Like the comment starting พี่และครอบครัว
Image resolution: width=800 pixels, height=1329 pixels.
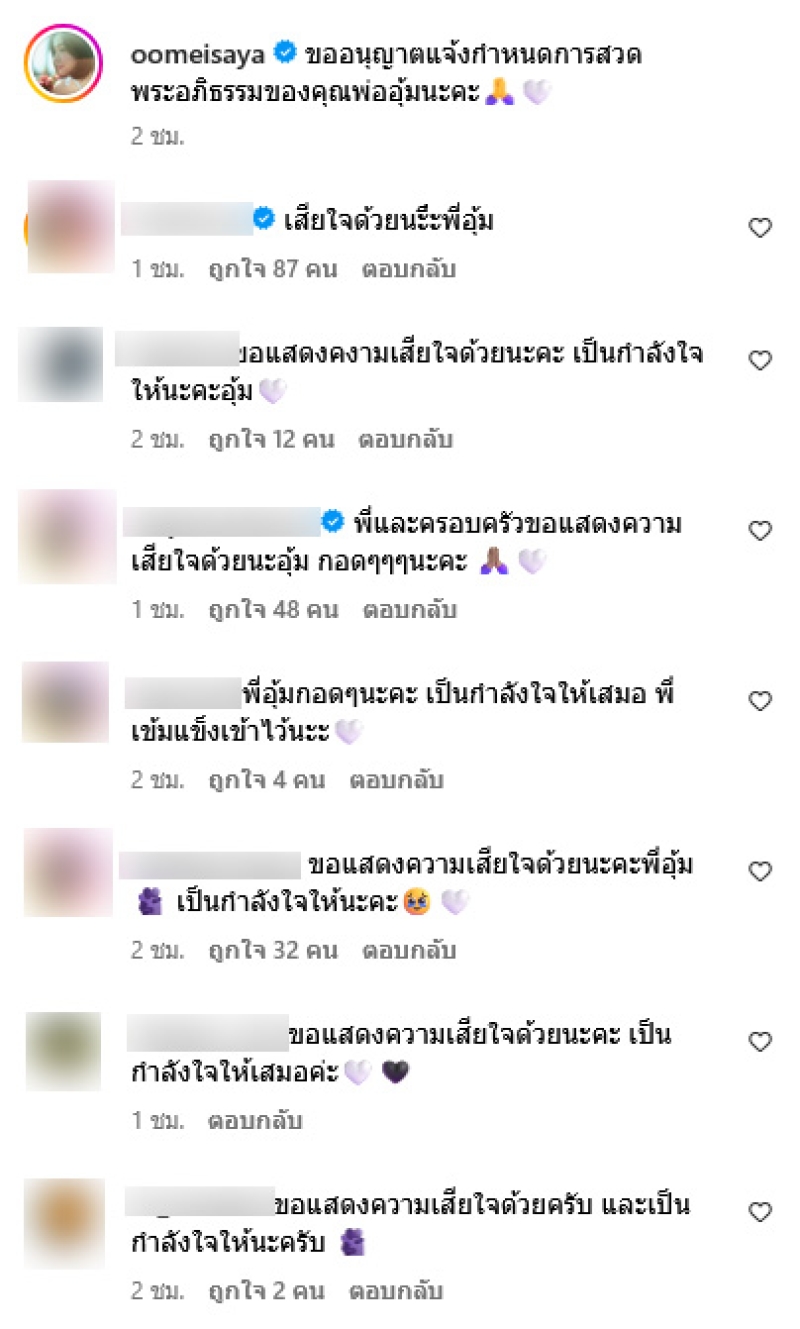(760, 530)
